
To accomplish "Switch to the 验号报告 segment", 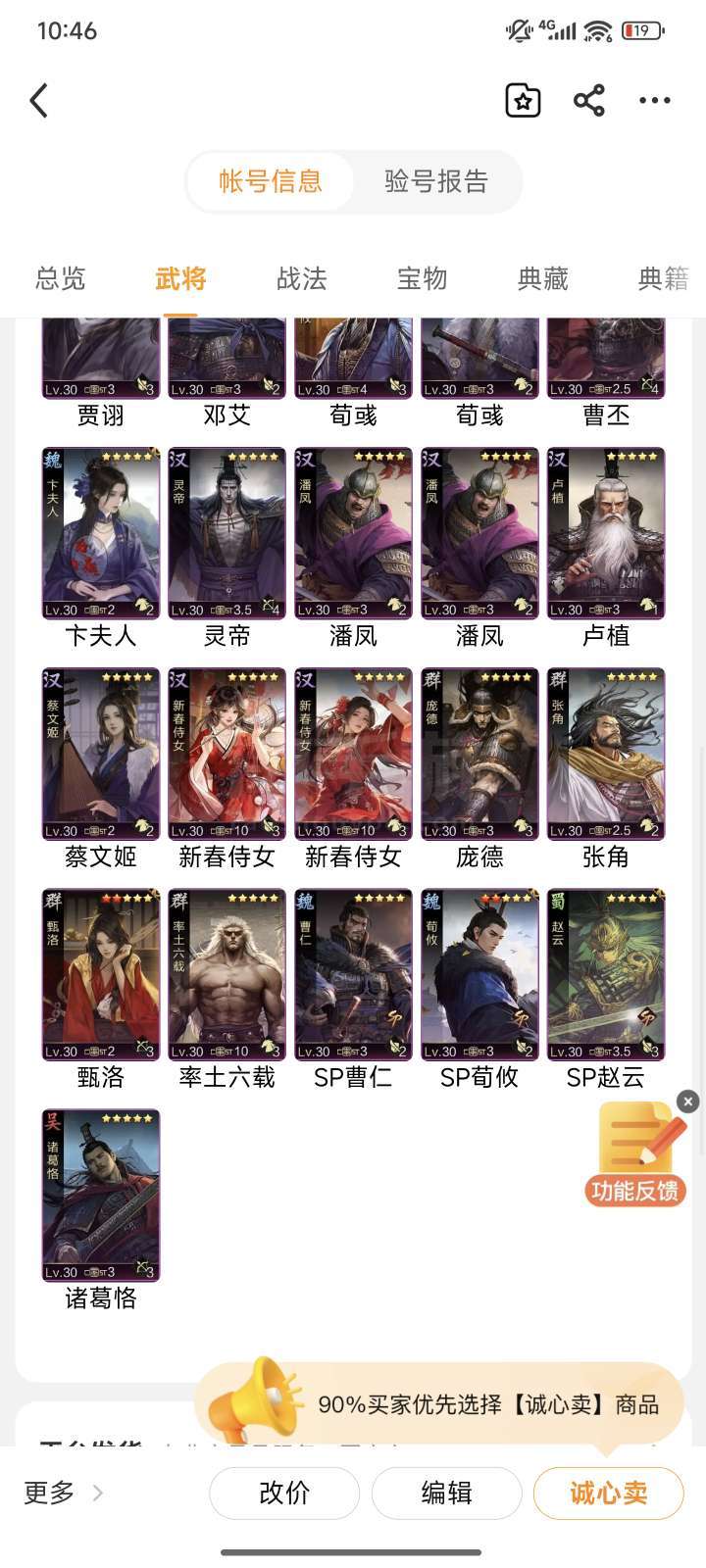I will coord(436,181).
